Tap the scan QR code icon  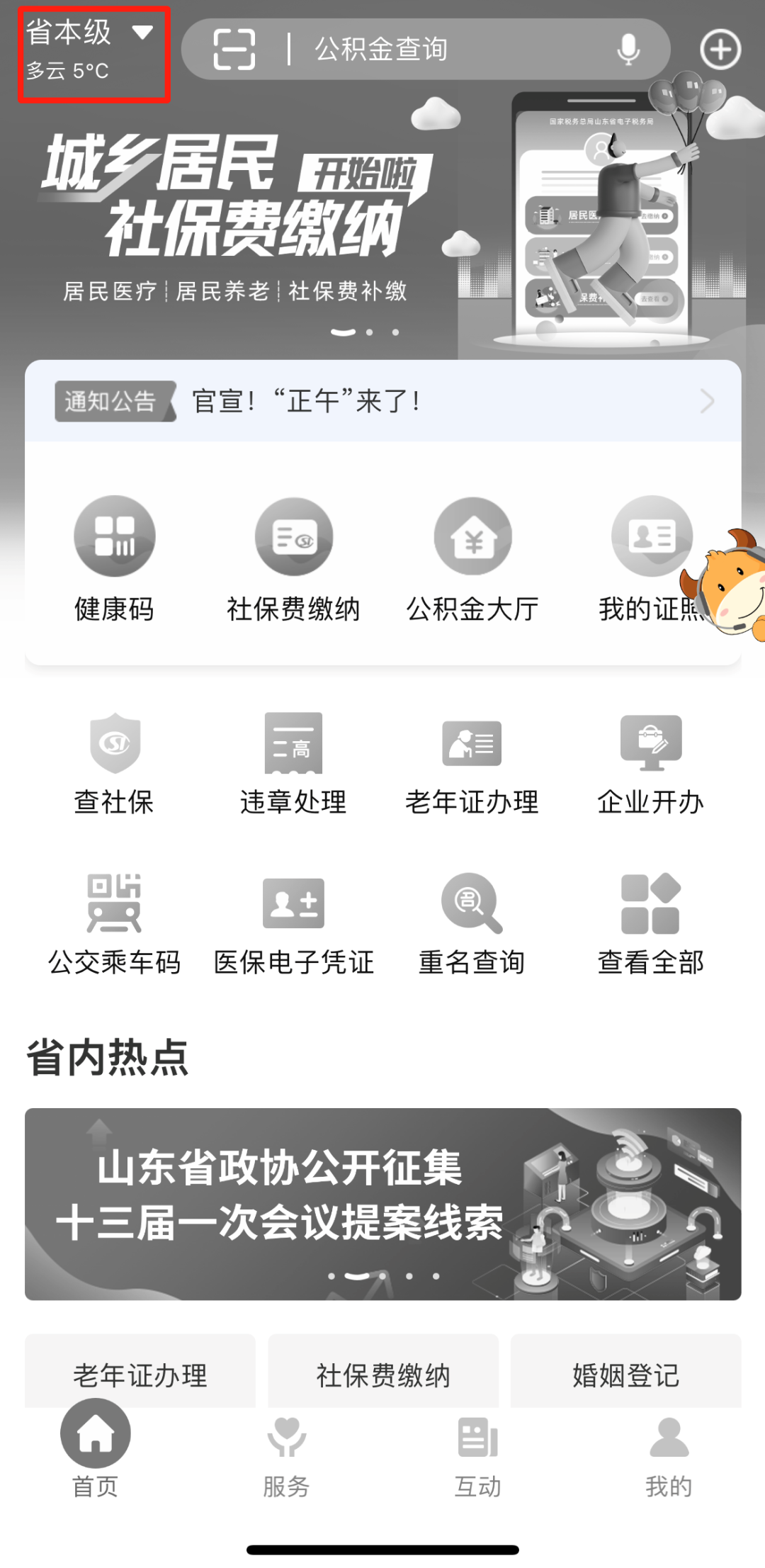pyautogui.click(x=234, y=50)
